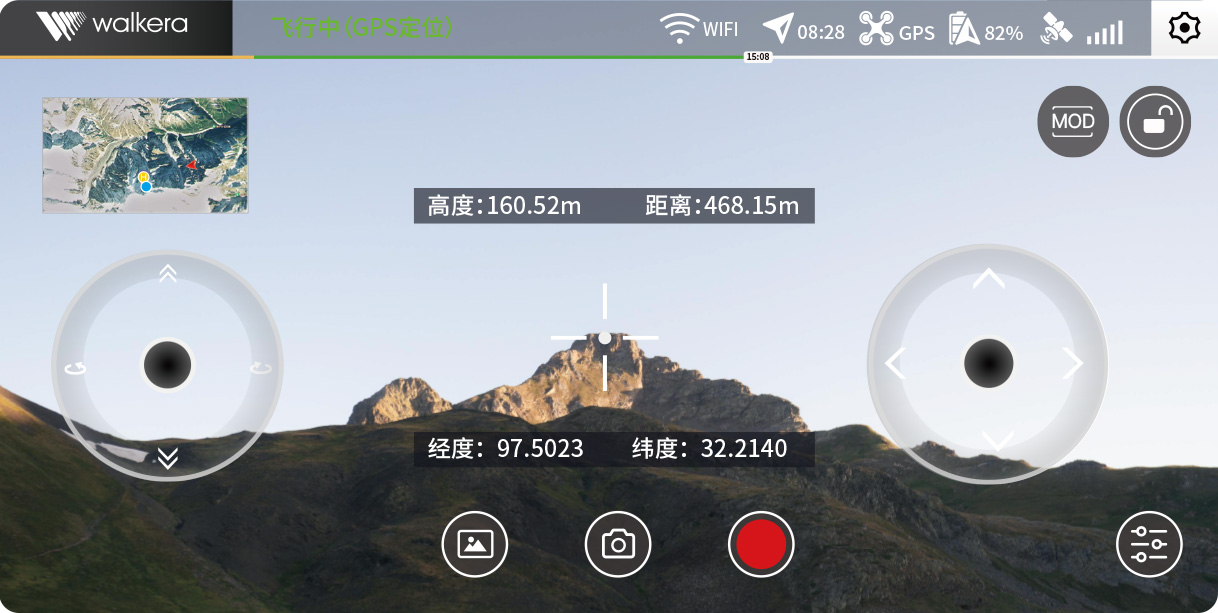Tap descend double arrow on left joystick

coord(168,458)
